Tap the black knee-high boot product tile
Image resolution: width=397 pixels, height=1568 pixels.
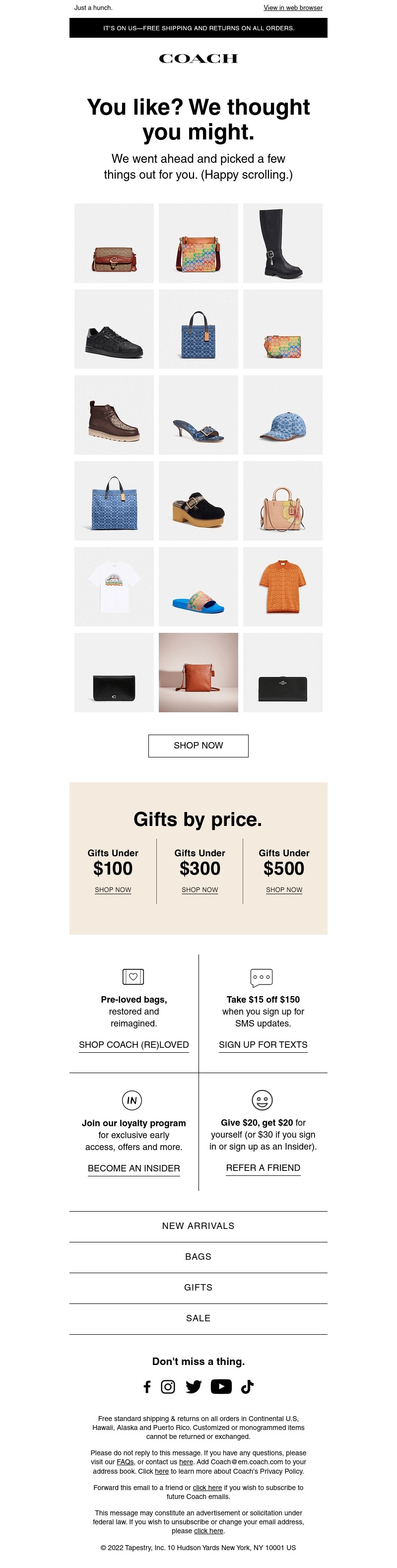point(282,243)
